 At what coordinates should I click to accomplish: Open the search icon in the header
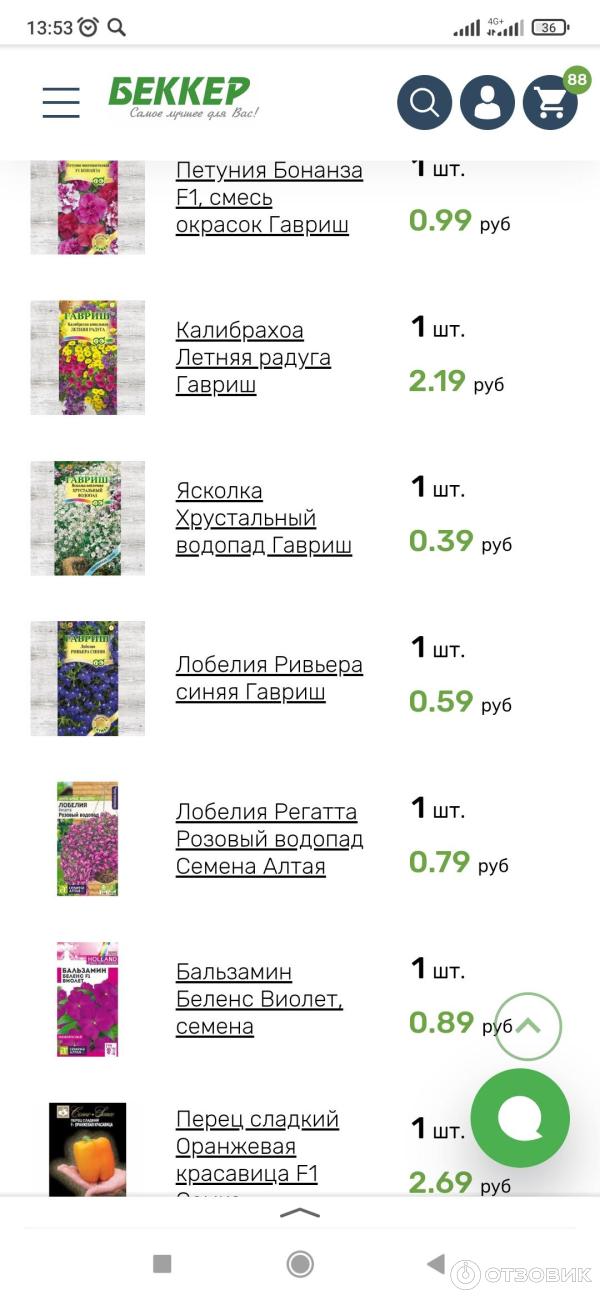pyautogui.click(x=424, y=102)
